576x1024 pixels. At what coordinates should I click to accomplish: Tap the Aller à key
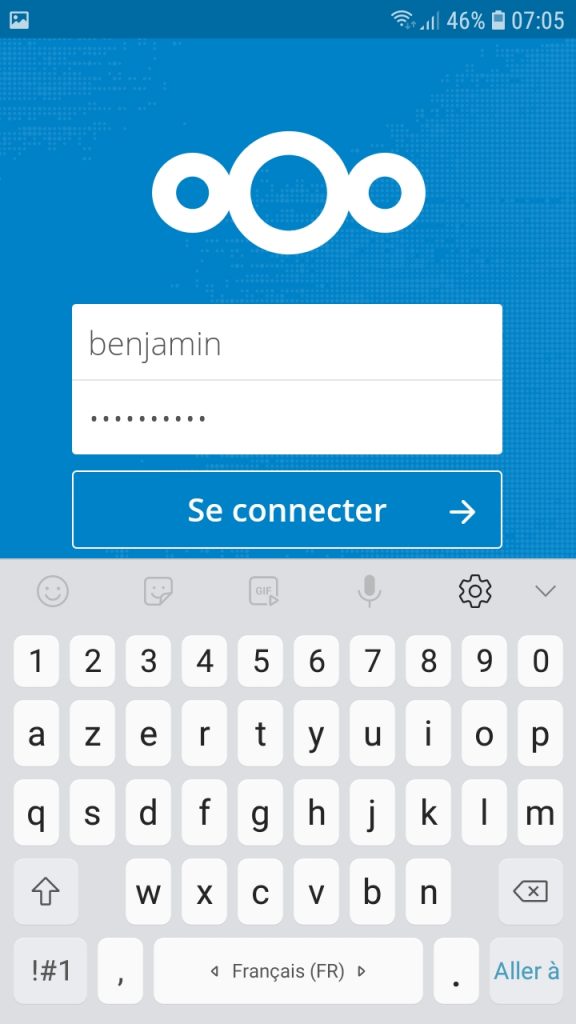coord(526,970)
